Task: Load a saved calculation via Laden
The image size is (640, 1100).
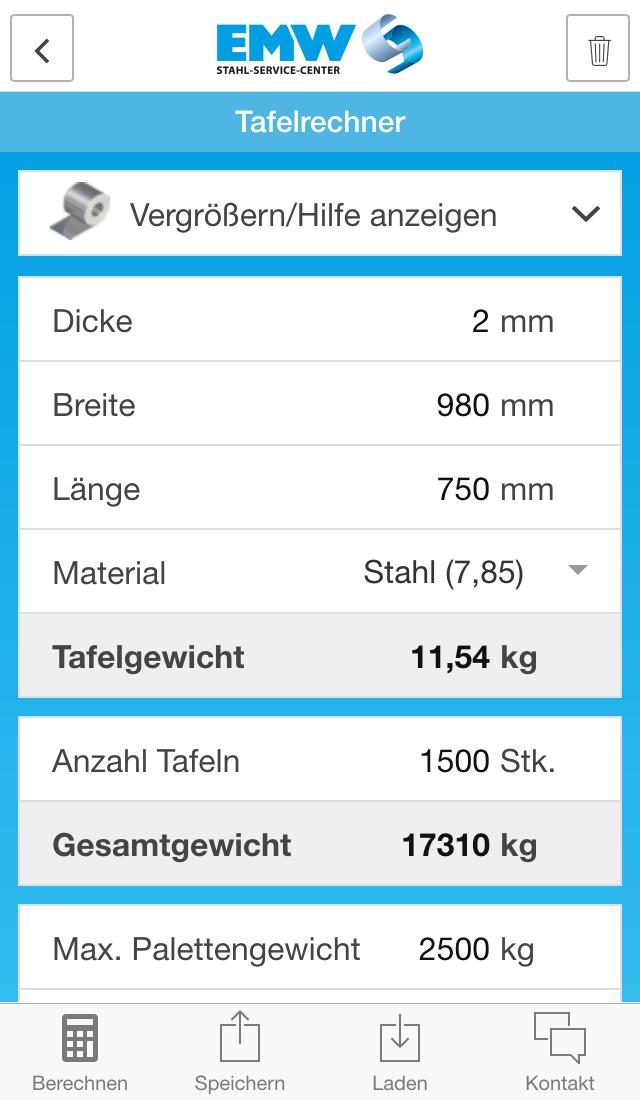Action: pos(400,1052)
